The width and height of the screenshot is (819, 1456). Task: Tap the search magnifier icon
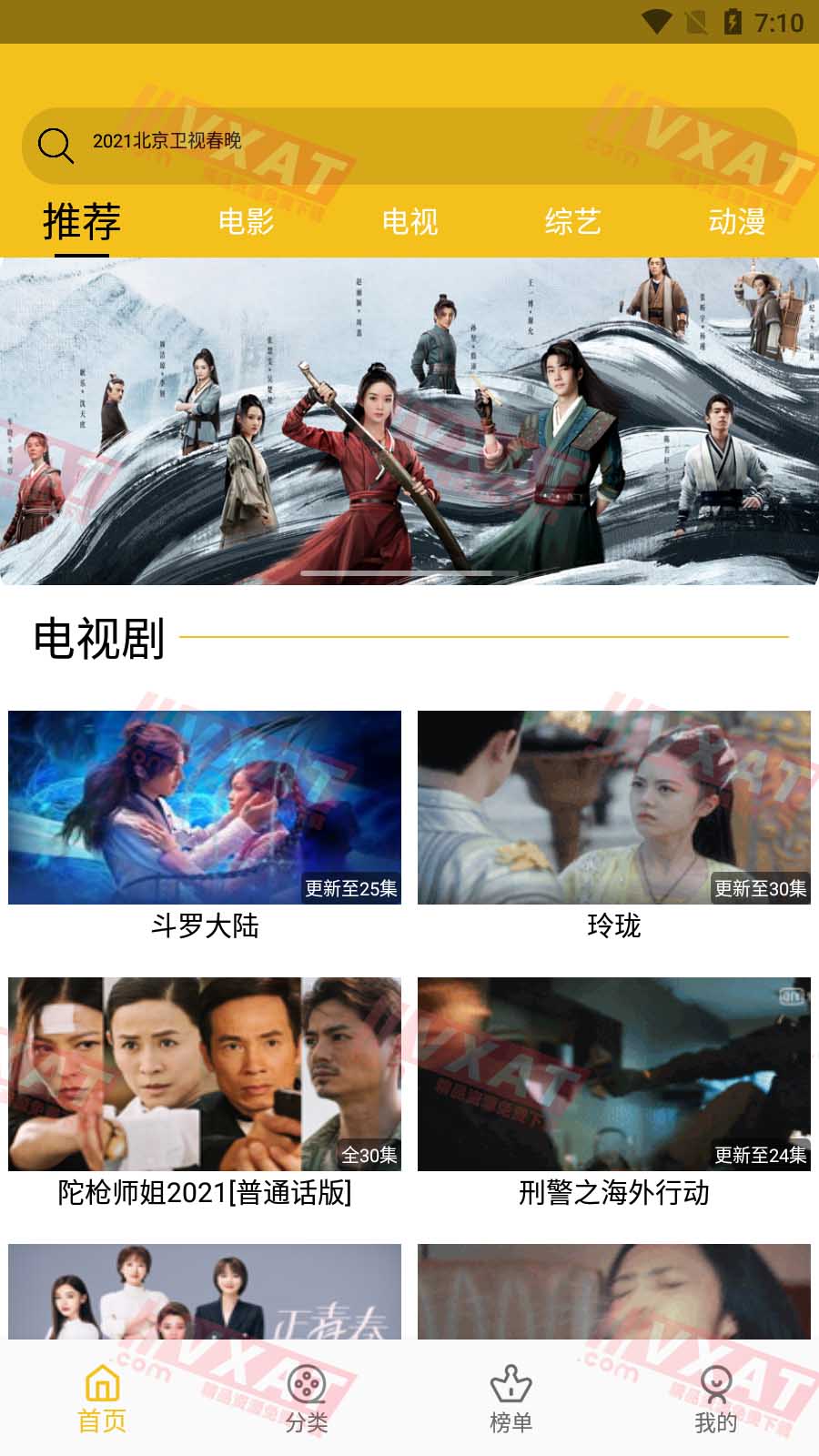coord(55,144)
